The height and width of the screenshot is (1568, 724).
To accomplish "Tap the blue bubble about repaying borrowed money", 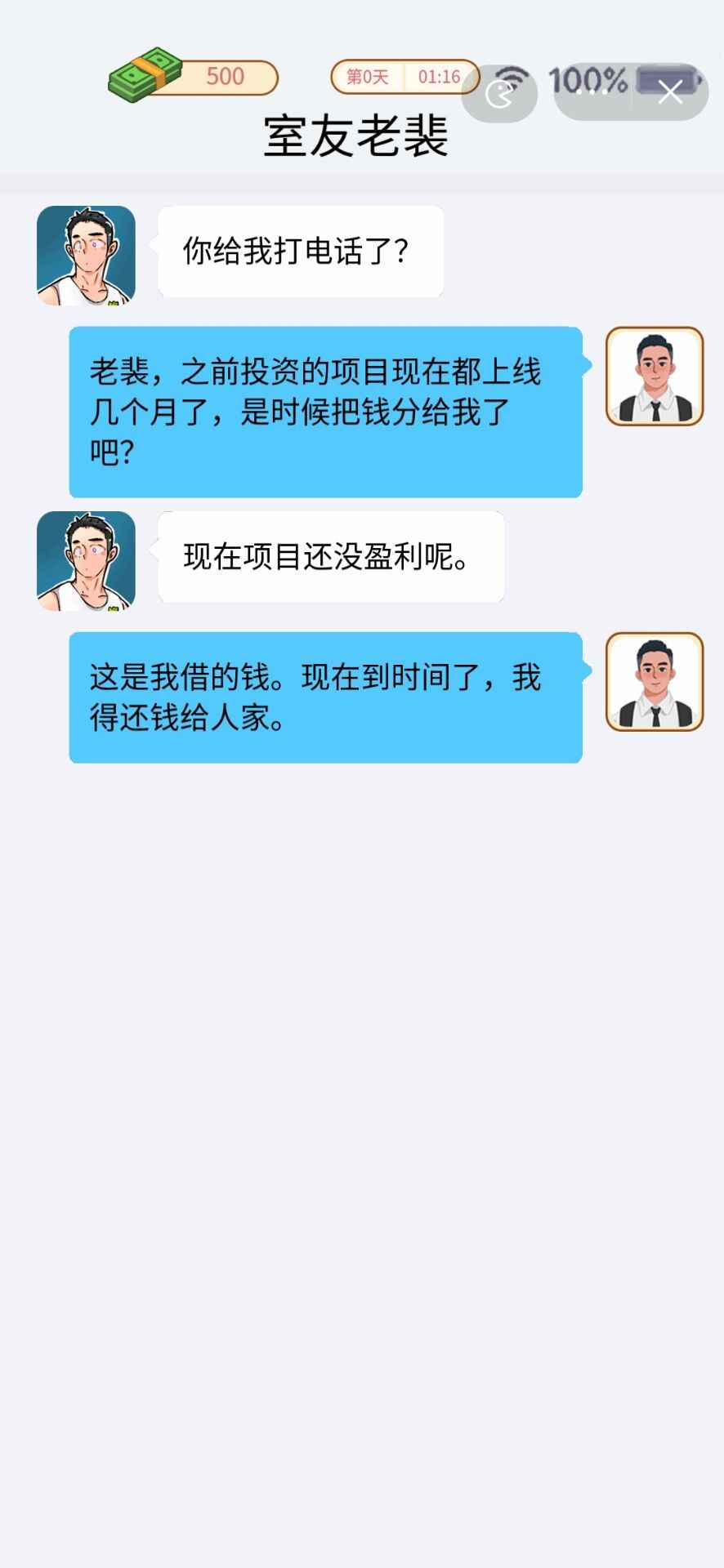I will [x=325, y=698].
